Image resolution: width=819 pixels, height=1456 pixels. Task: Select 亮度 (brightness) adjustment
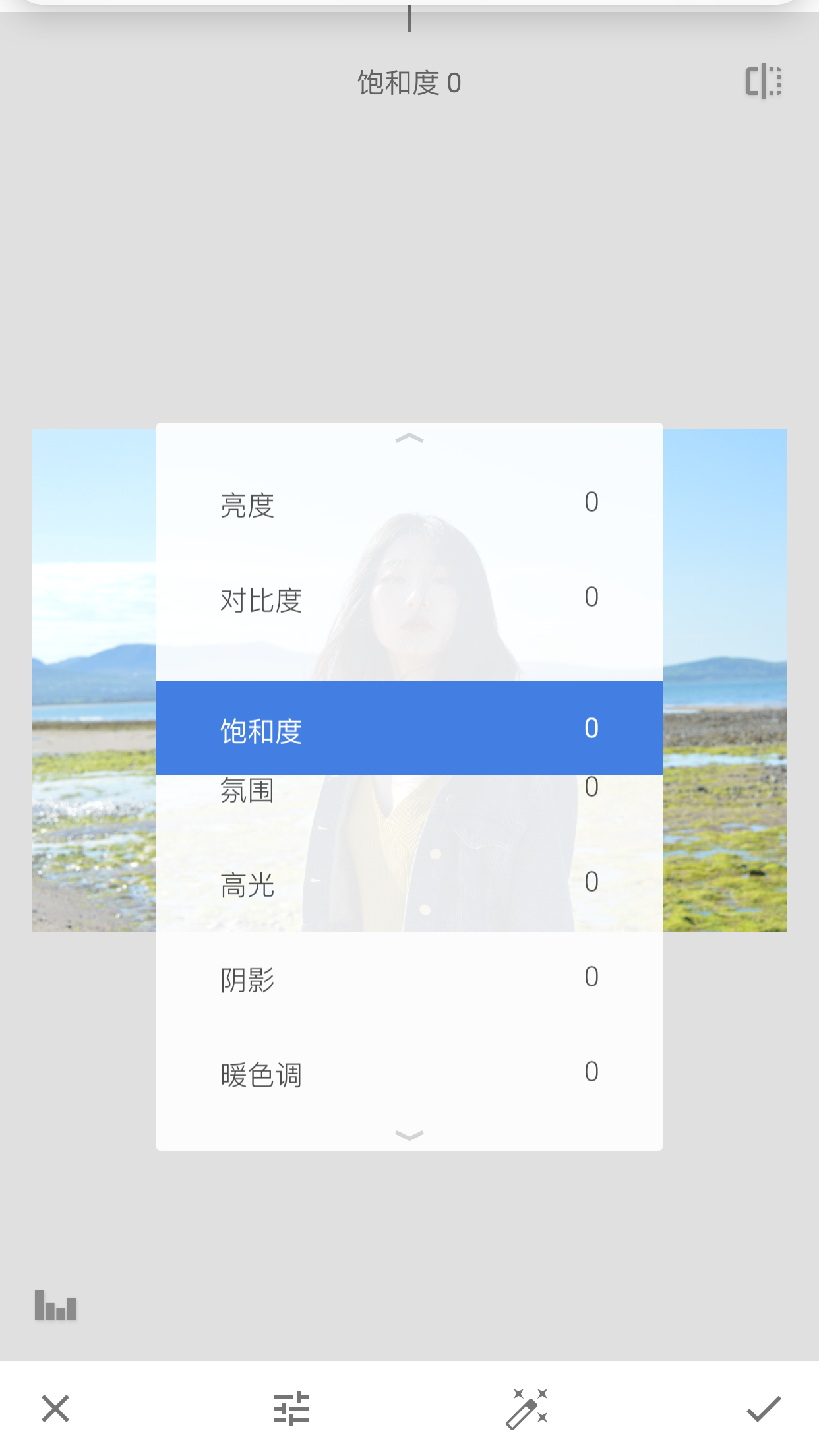pyautogui.click(x=409, y=505)
